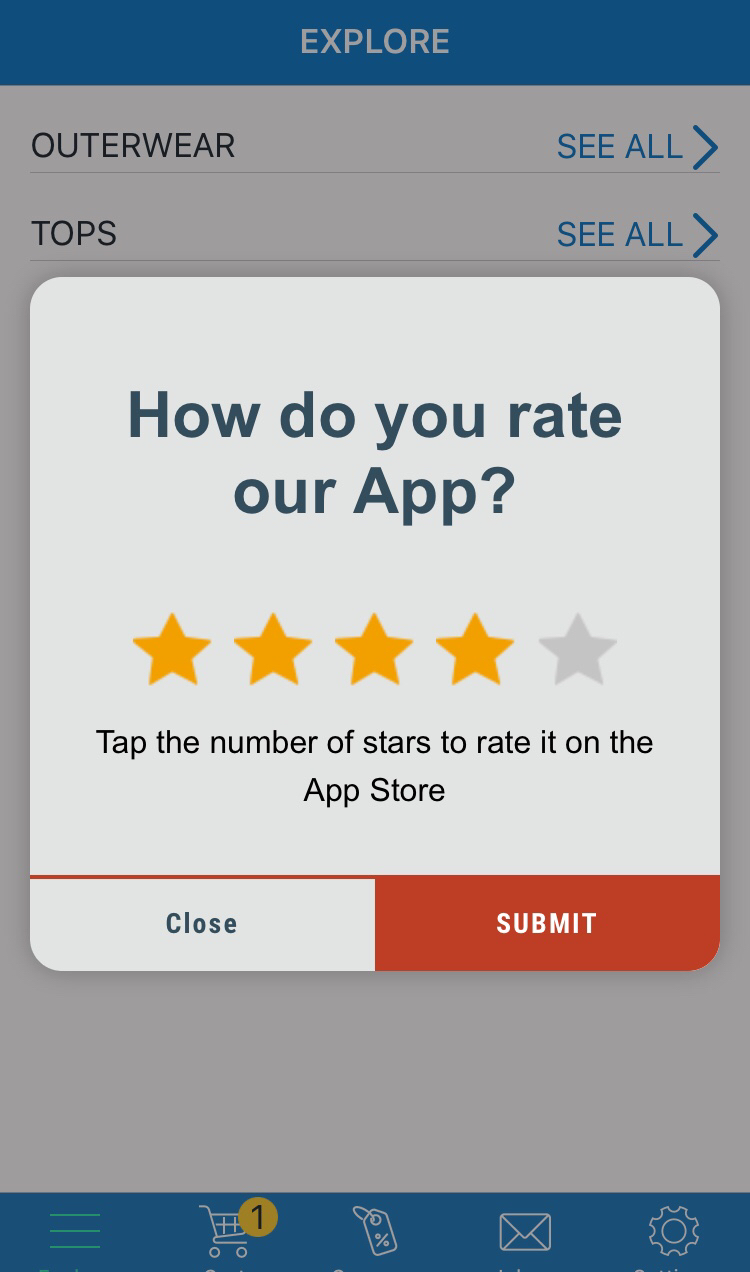Go to the inbox envelope tab
This screenshot has height=1272, width=750.
525,1232
